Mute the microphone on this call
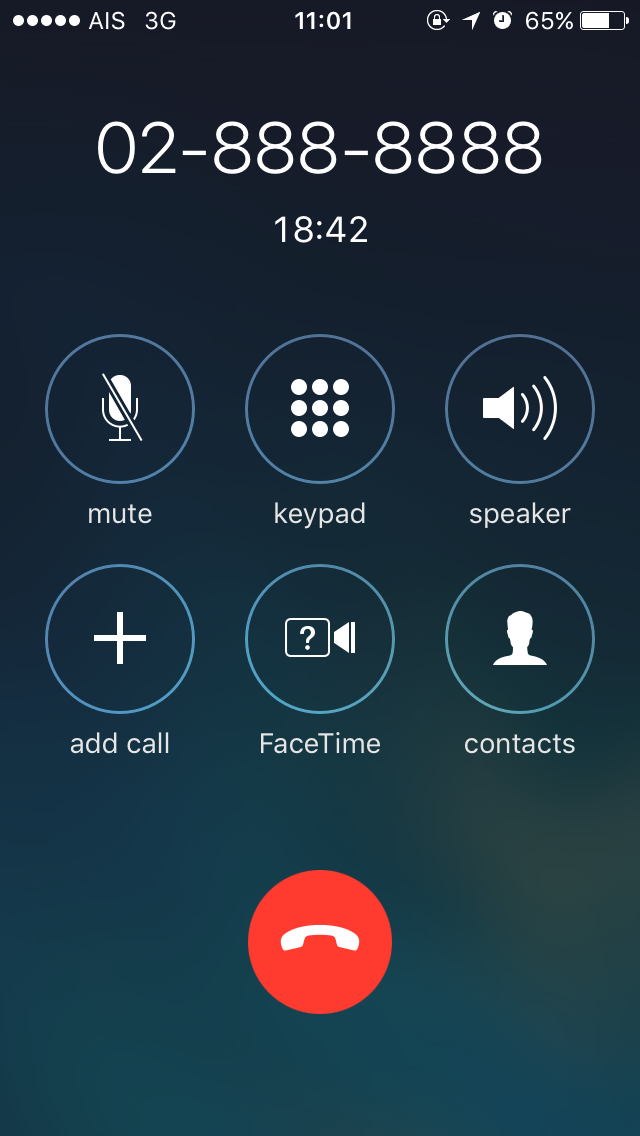The image size is (640, 1136). (120, 408)
